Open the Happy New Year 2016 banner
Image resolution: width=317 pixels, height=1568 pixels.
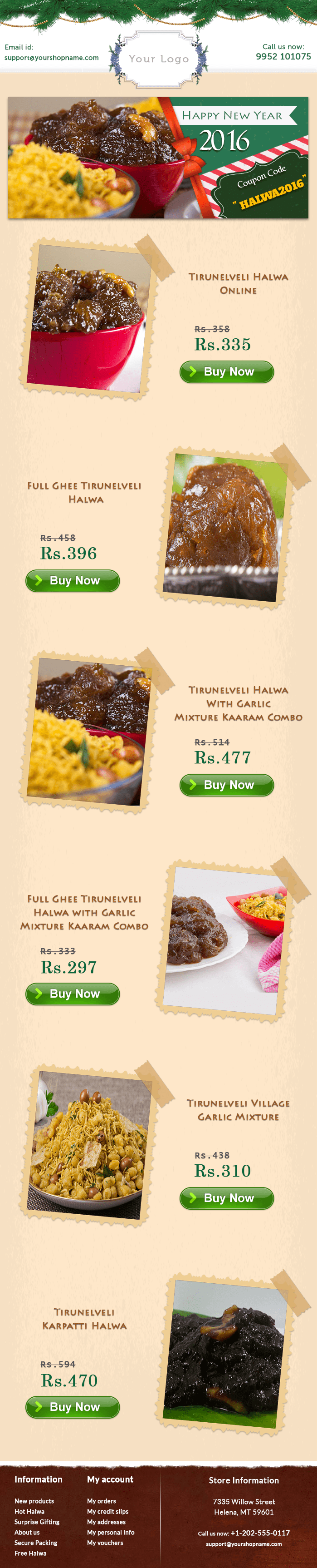(x=158, y=158)
